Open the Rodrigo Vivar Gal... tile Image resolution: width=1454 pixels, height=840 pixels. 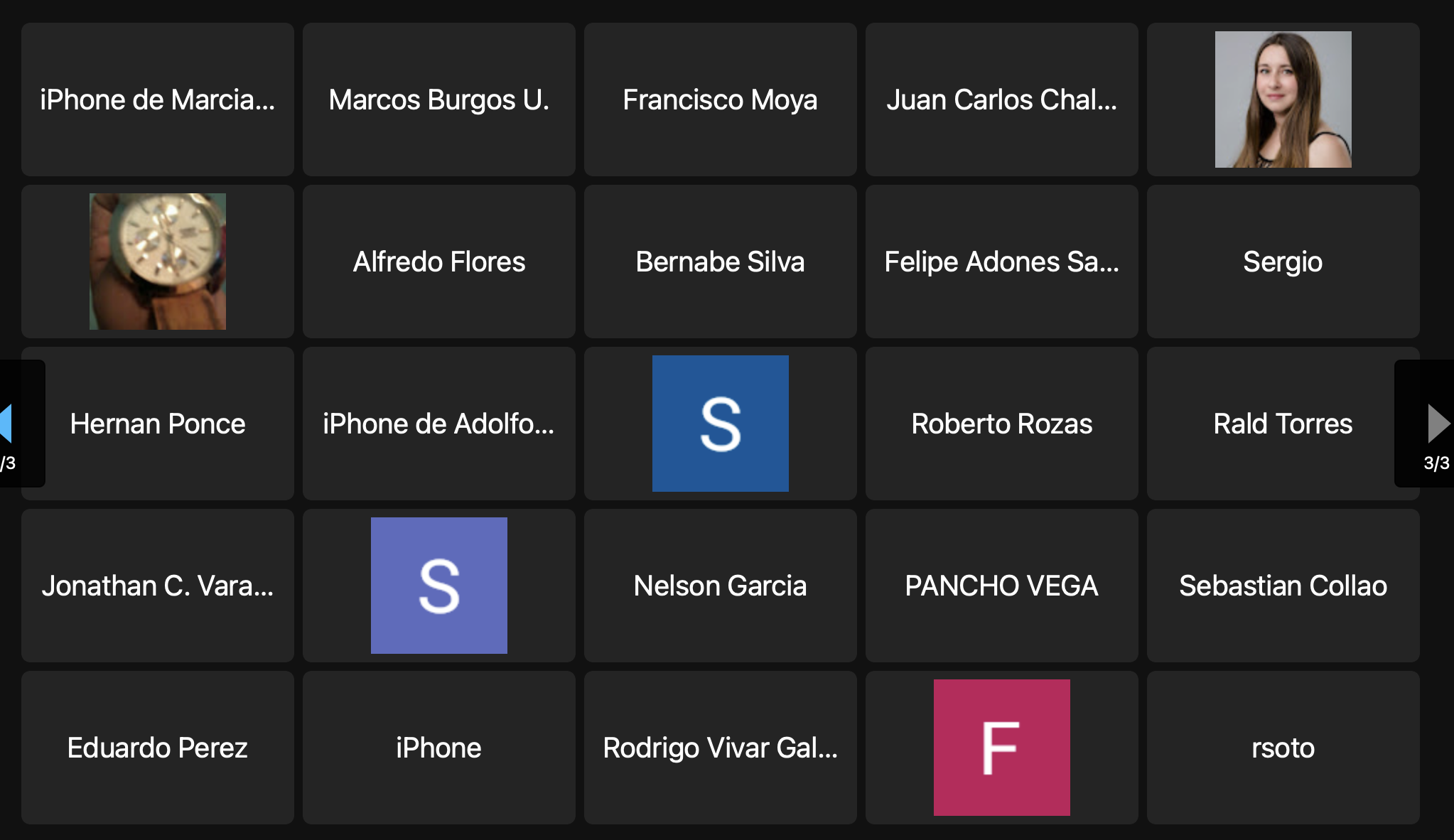(721, 748)
